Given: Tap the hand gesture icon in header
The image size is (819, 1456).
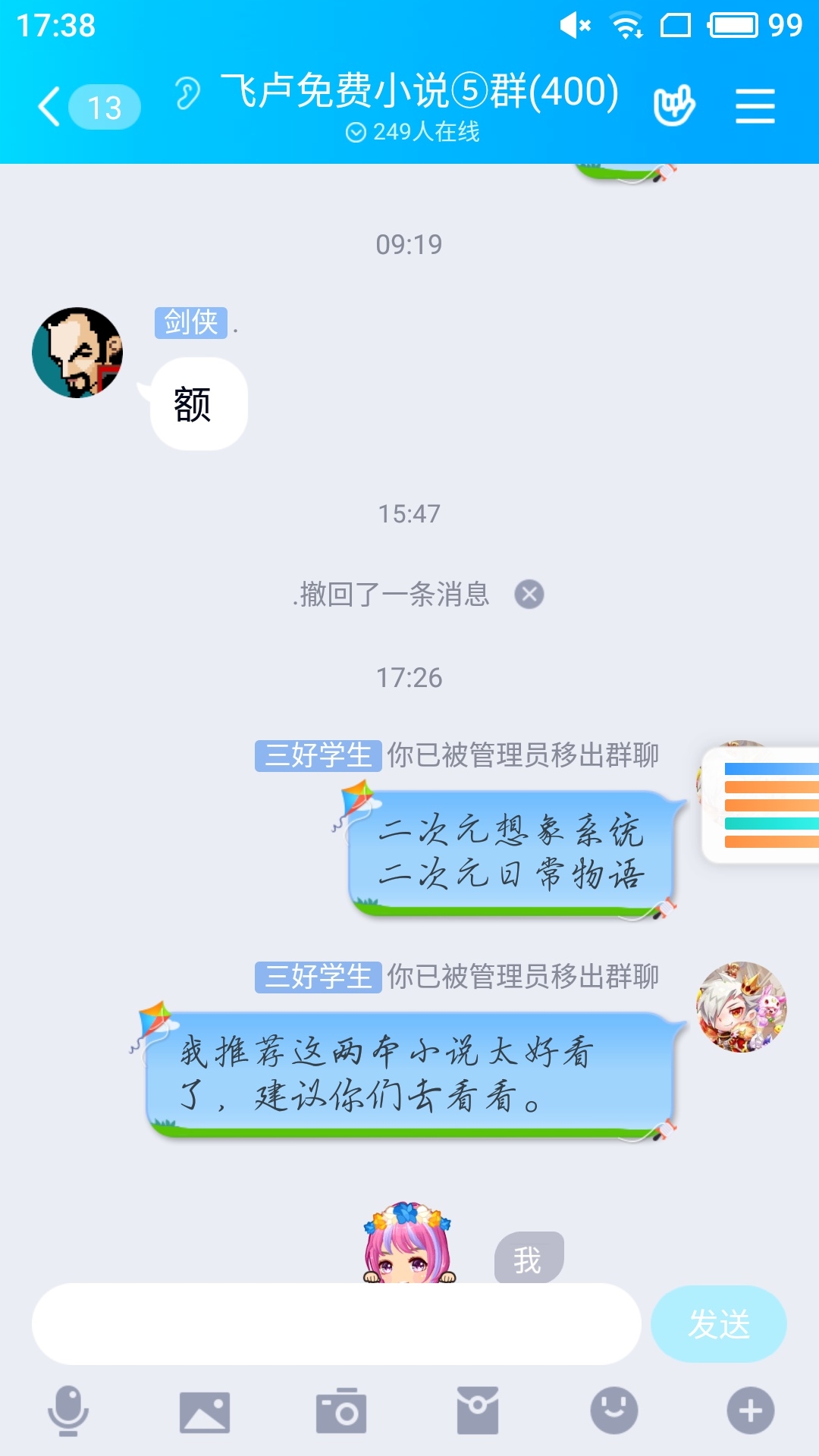Looking at the screenshot, I should (673, 105).
